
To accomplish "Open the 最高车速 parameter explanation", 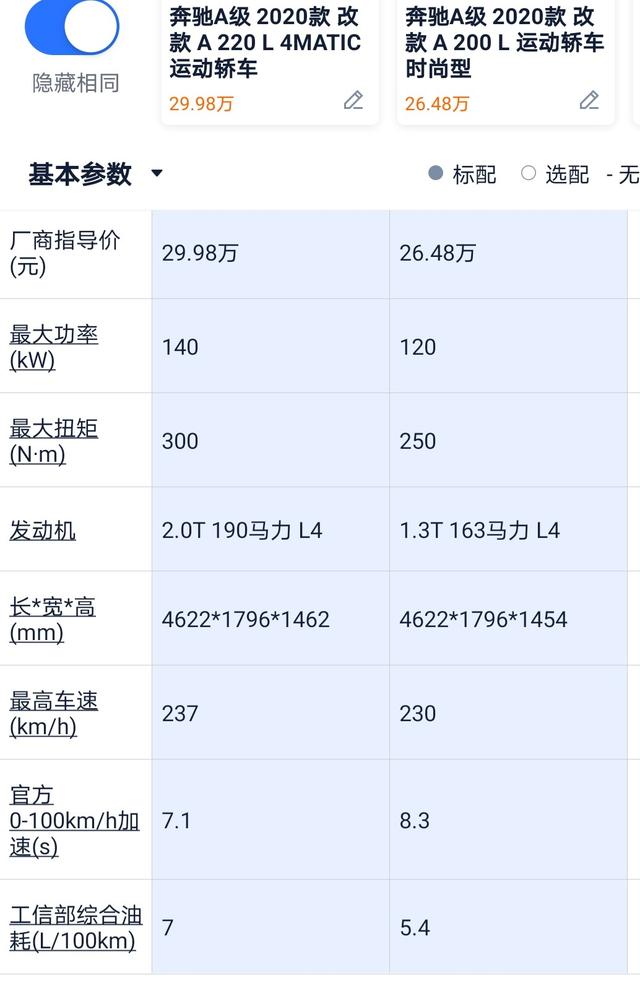I will pos(54,713).
